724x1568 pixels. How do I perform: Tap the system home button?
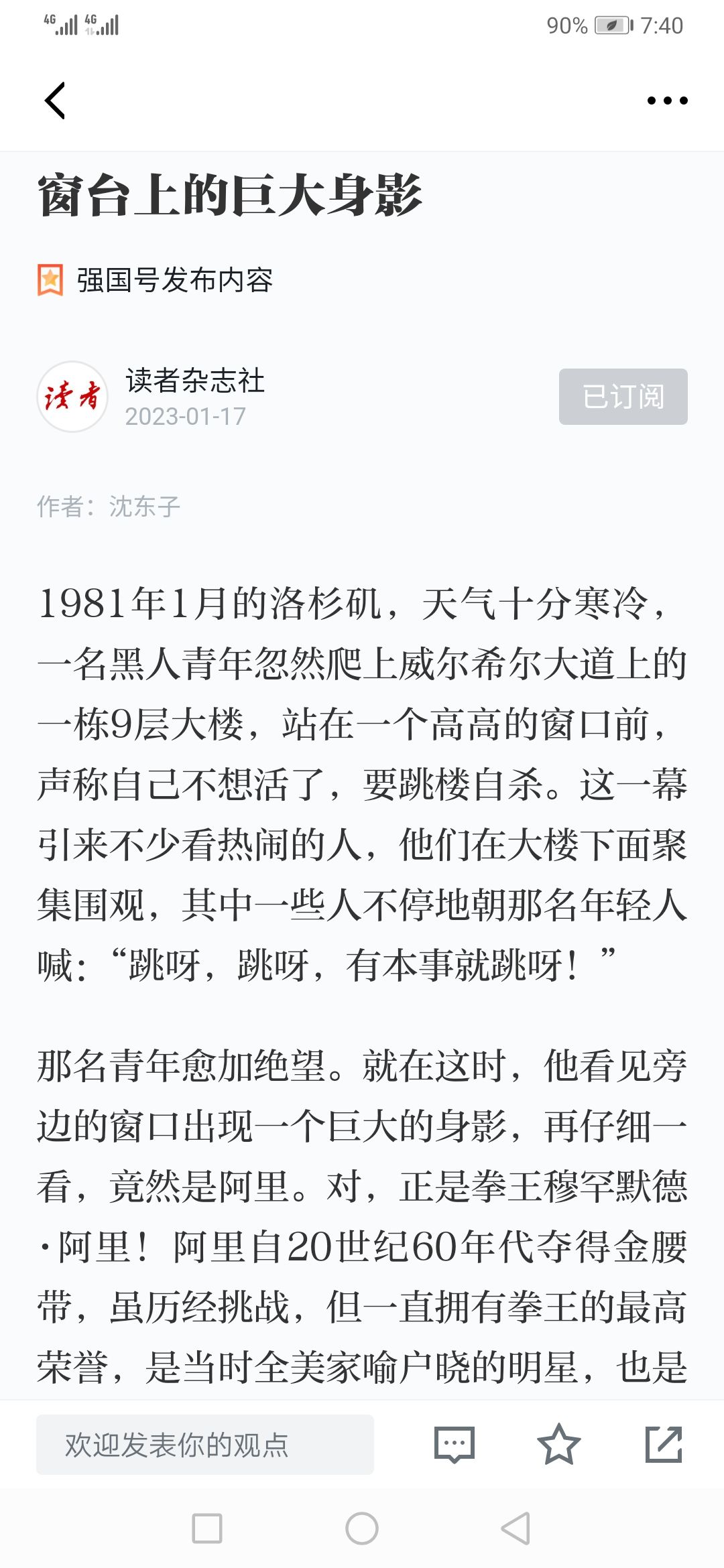(362, 1528)
